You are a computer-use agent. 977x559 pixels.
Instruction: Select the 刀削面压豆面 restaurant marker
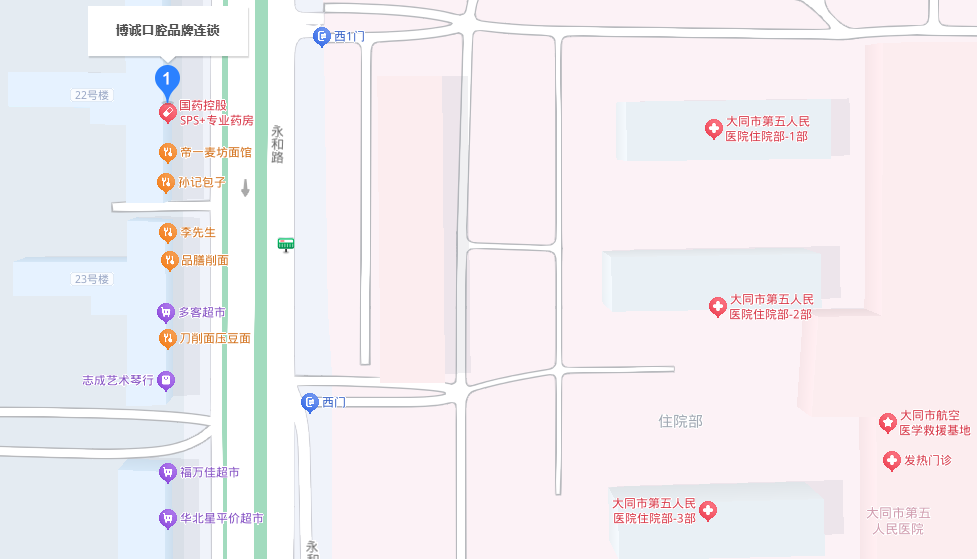coord(167,338)
